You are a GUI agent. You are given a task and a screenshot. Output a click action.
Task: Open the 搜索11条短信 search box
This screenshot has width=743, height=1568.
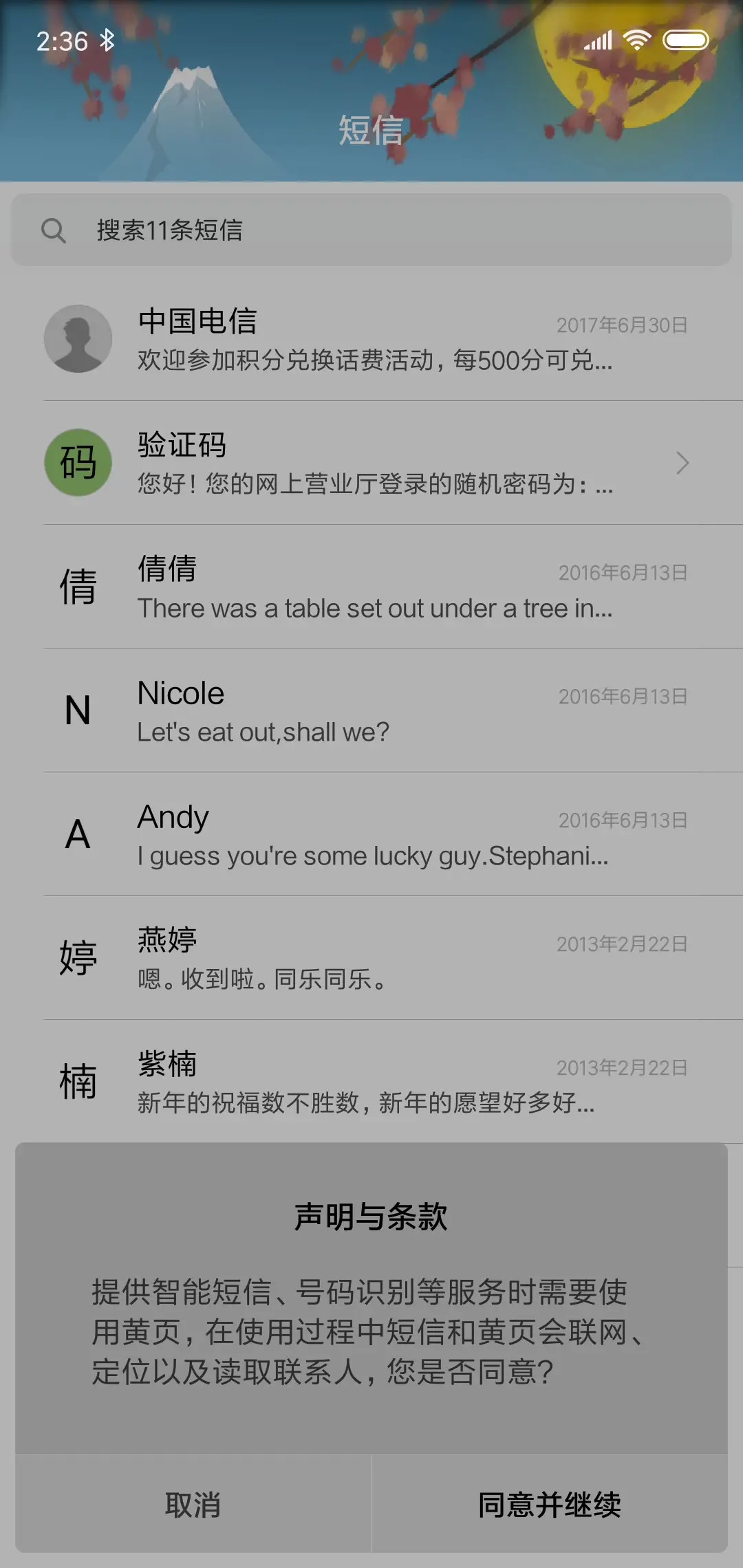371,230
